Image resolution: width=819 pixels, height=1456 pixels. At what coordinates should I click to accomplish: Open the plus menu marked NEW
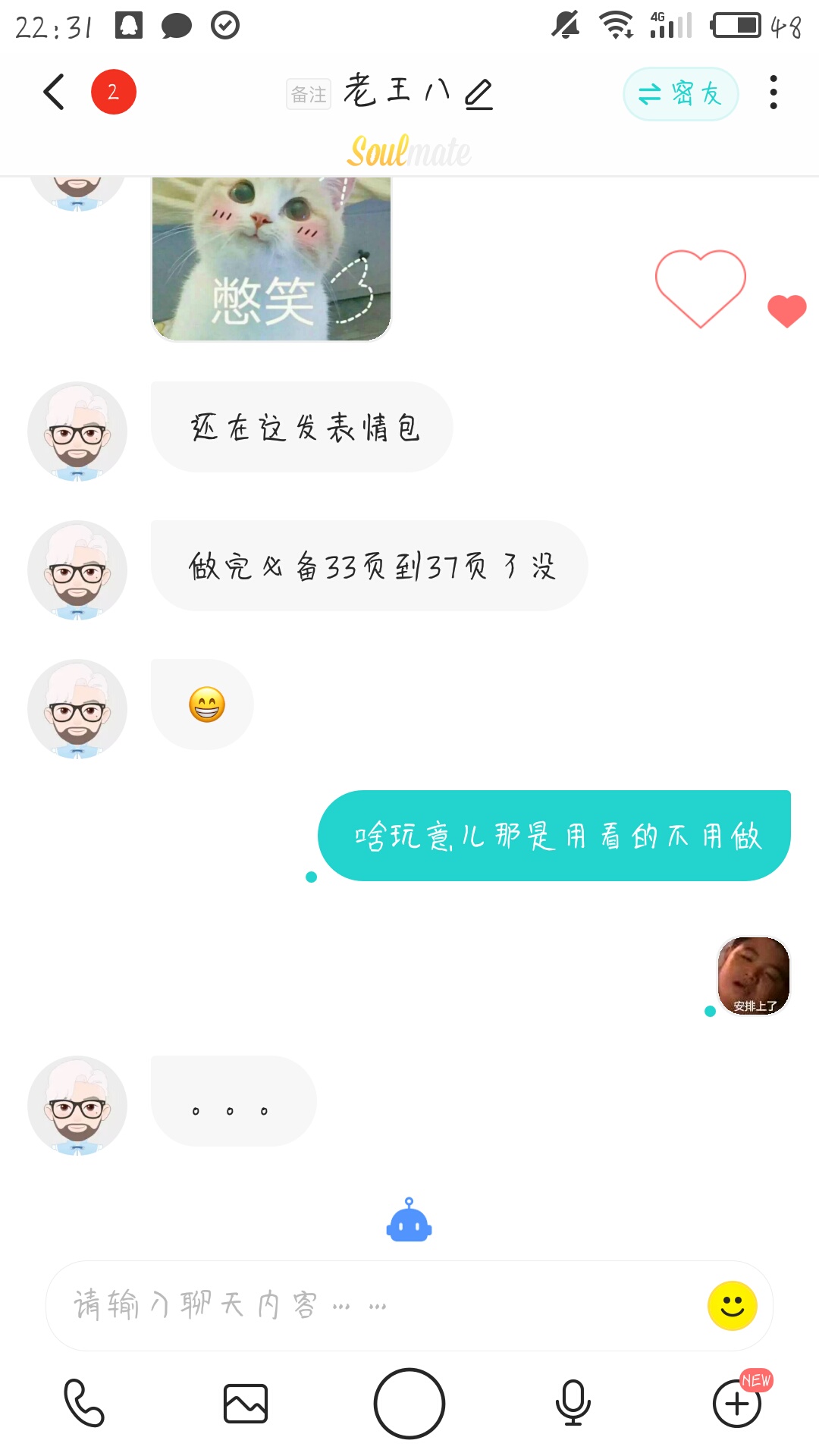coord(738,1403)
